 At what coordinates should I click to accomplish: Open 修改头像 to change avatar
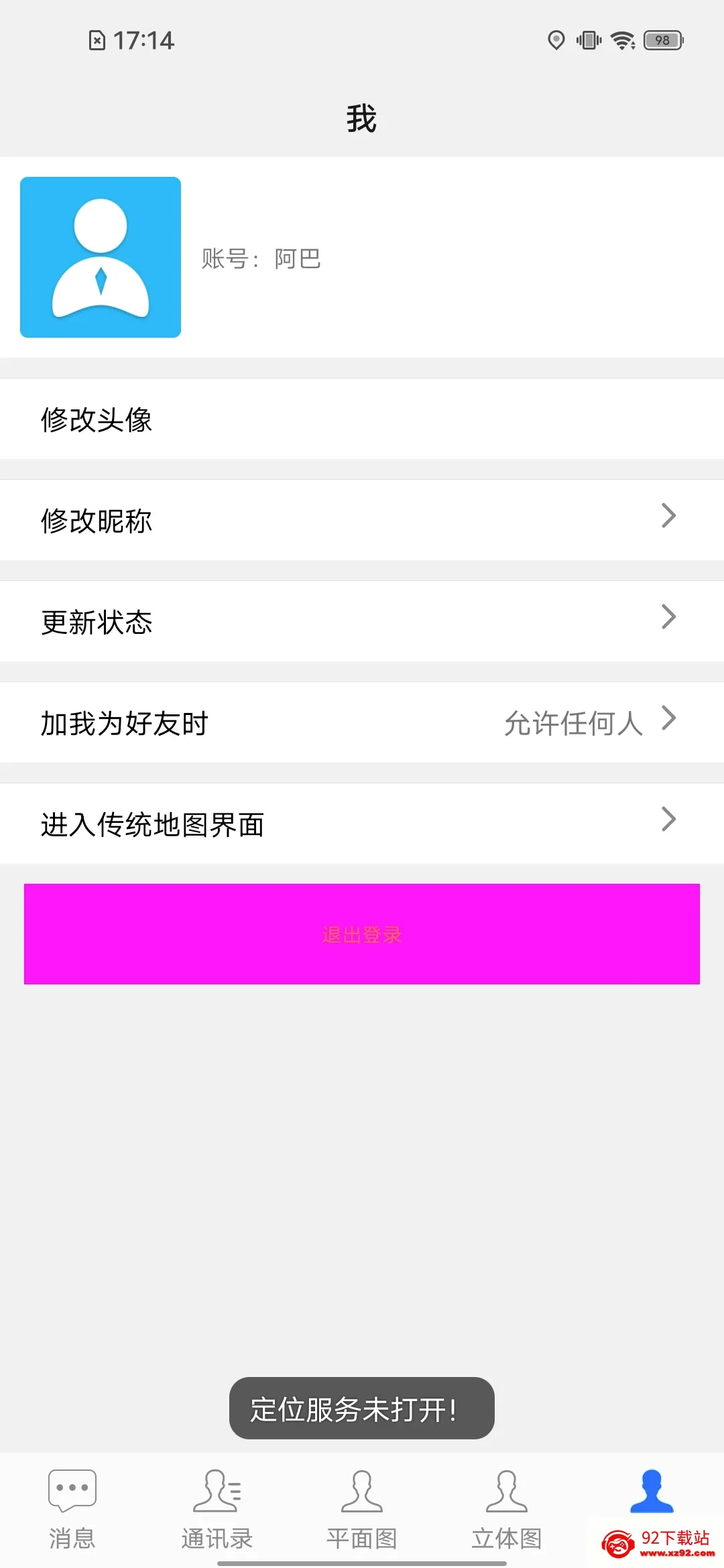362,419
